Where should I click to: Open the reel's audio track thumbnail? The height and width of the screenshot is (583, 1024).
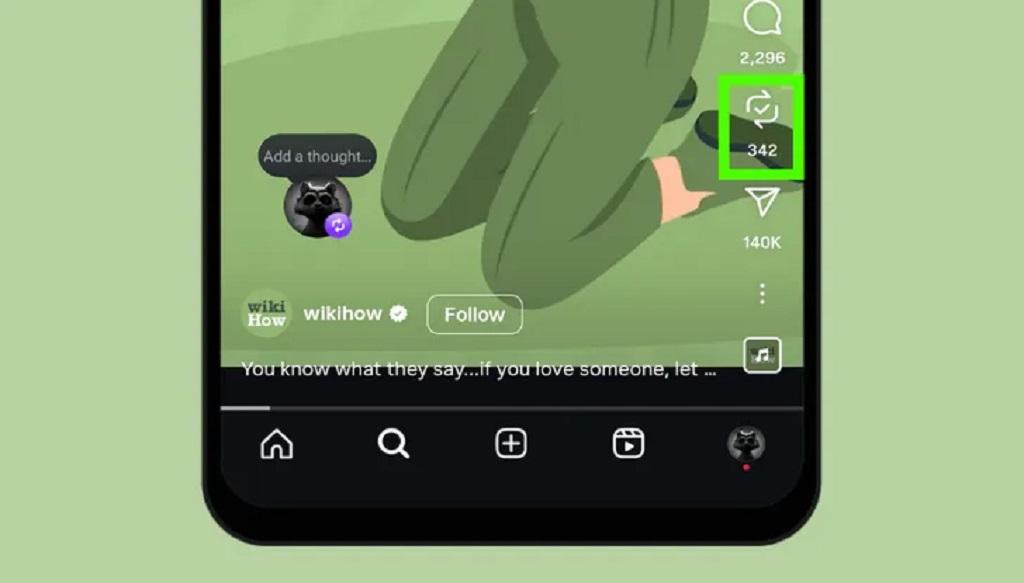coord(762,355)
